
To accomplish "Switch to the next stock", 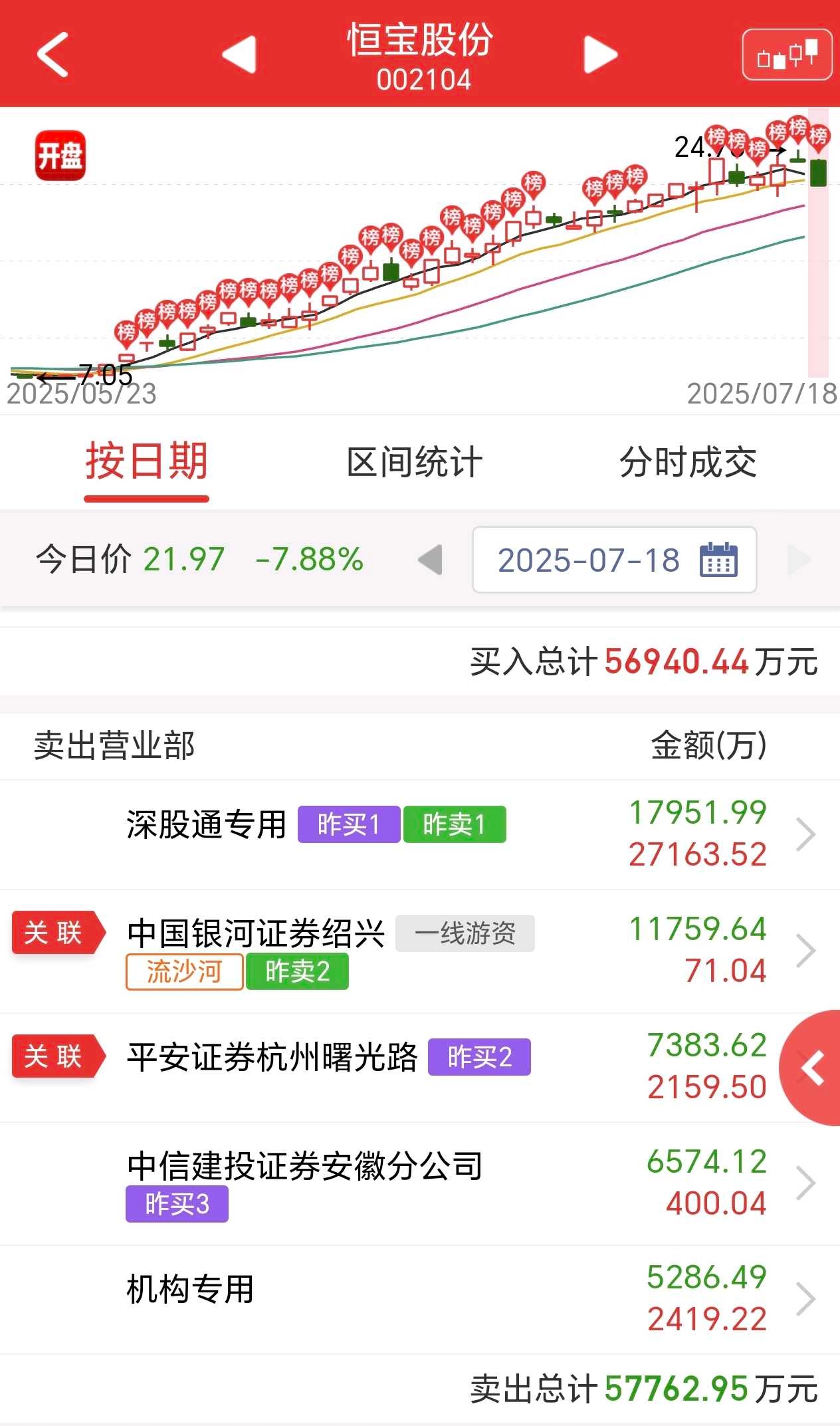I will [601, 55].
